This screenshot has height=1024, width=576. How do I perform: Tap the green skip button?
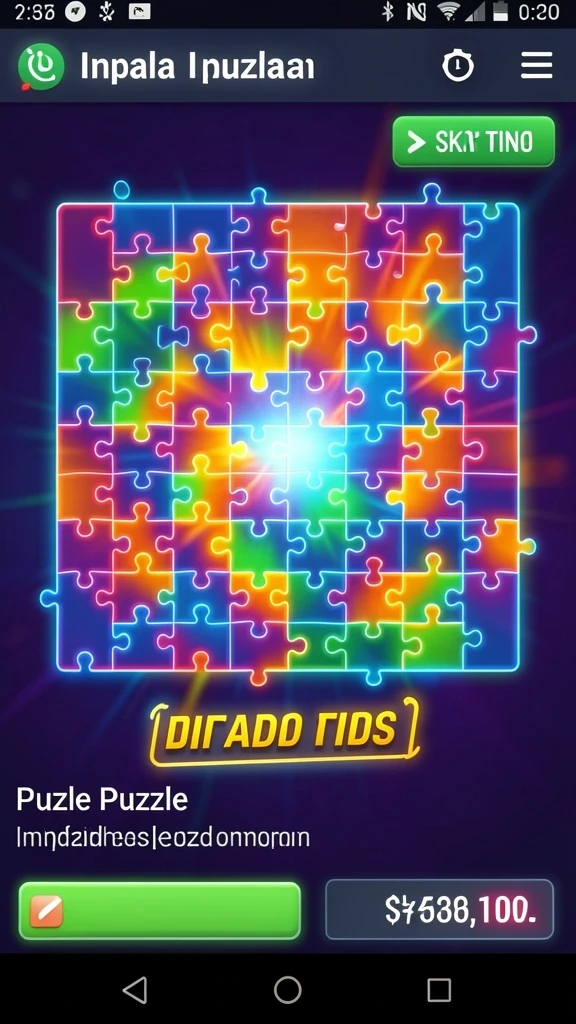pos(473,142)
